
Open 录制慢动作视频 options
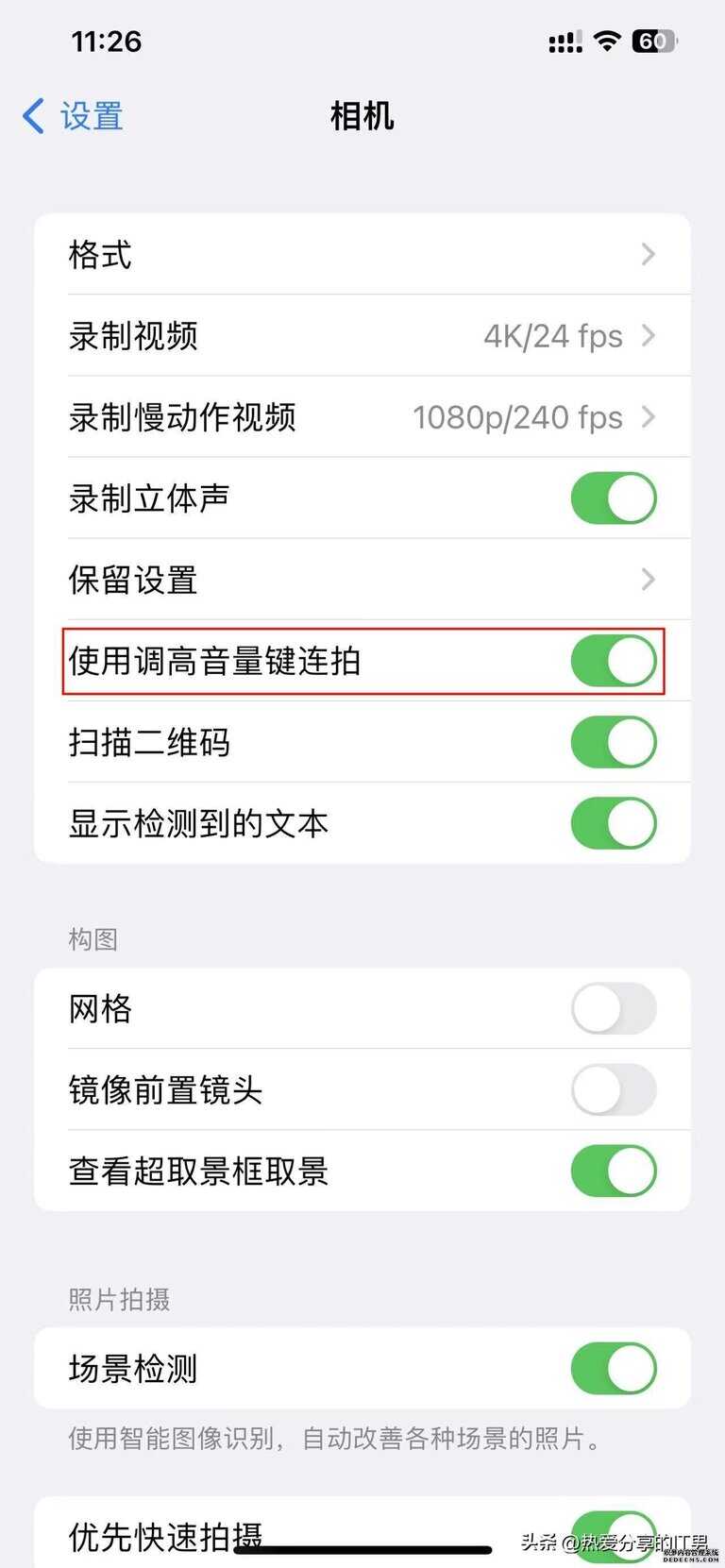click(362, 416)
